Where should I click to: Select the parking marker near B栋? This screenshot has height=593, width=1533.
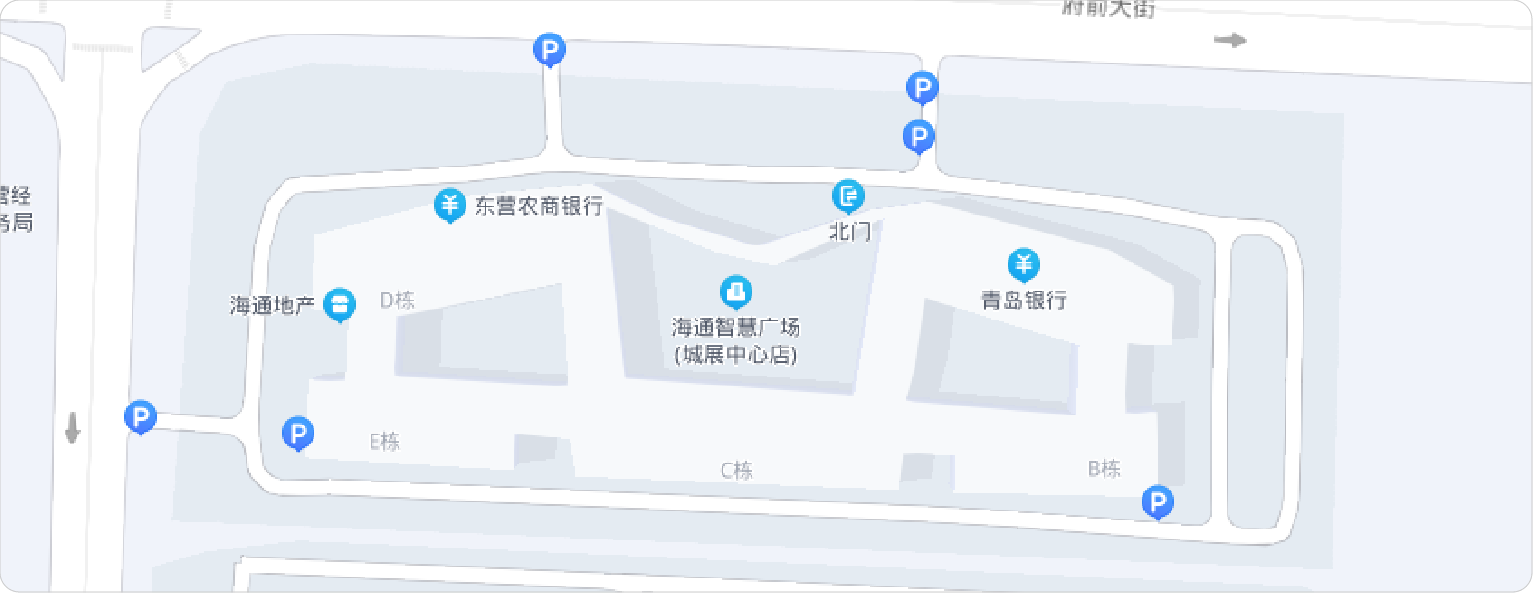[1157, 501]
